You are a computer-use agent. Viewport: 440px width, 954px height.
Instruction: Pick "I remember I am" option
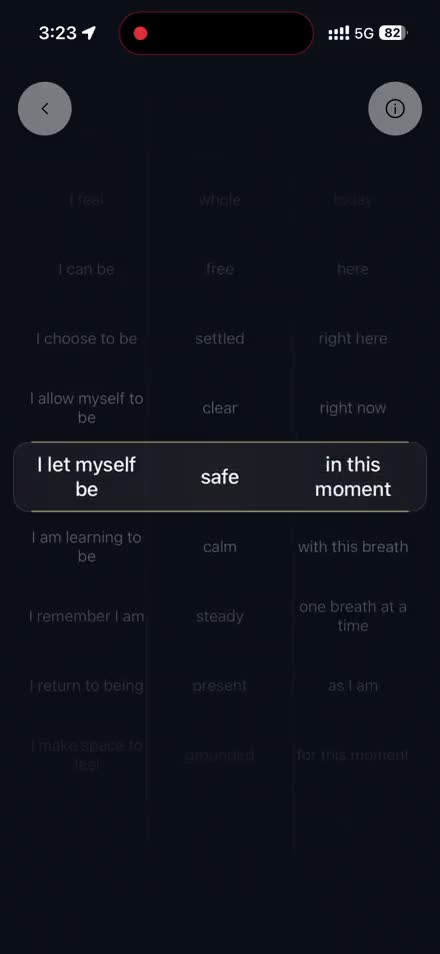(x=86, y=616)
